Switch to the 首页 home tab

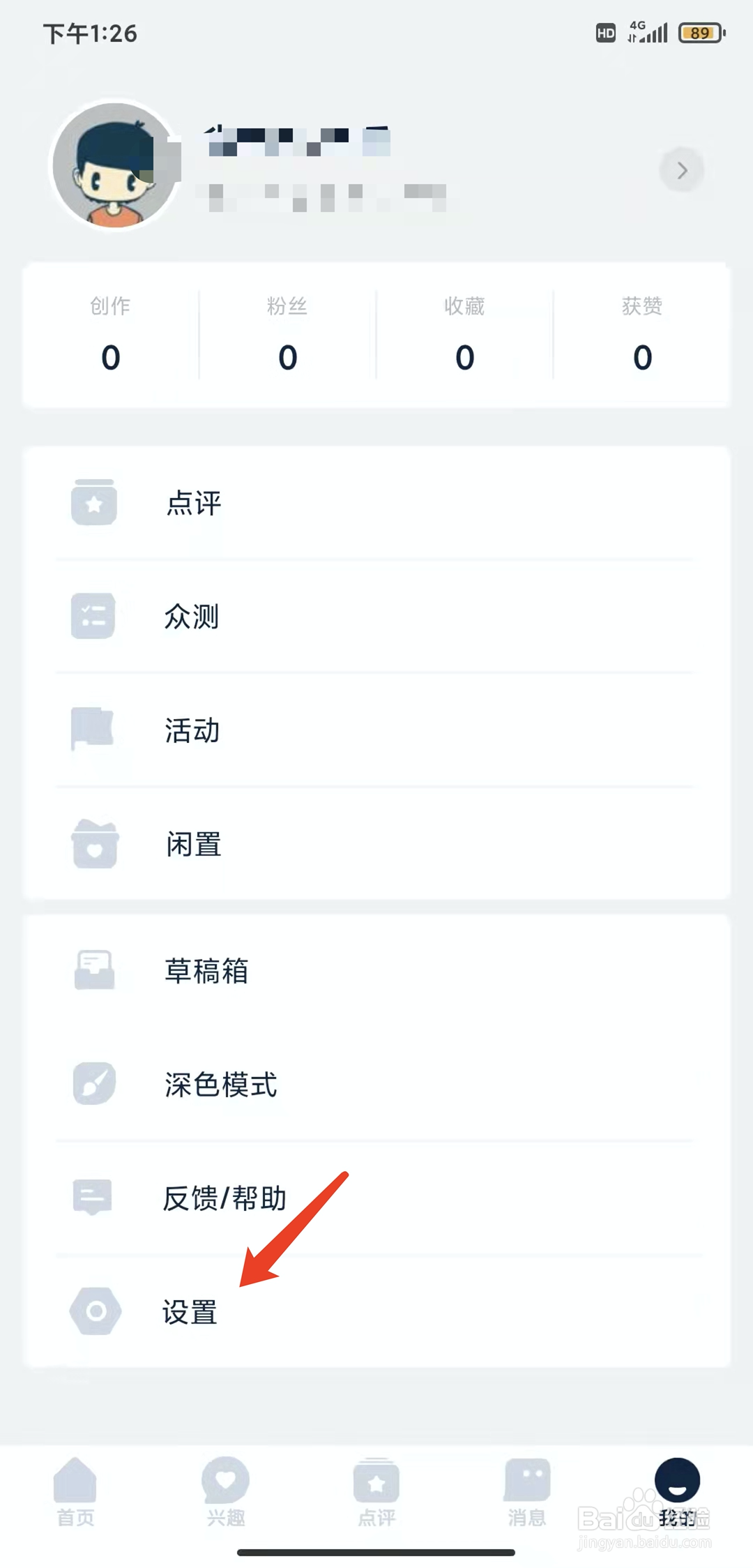[x=75, y=1491]
